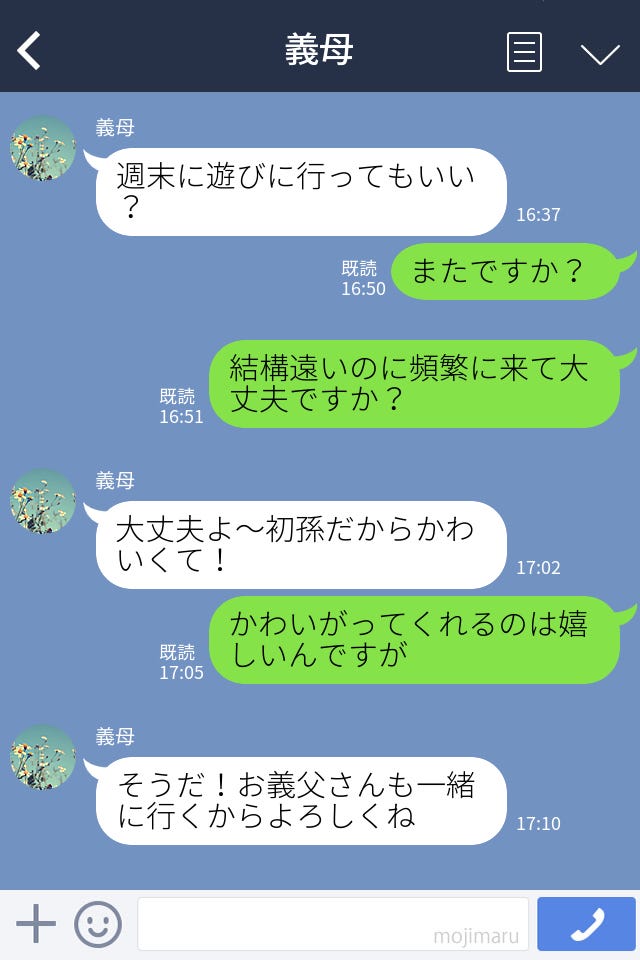Viewport: 640px width, 960px height.
Task: Open the notes list icon in header
Action: click(x=524, y=52)
